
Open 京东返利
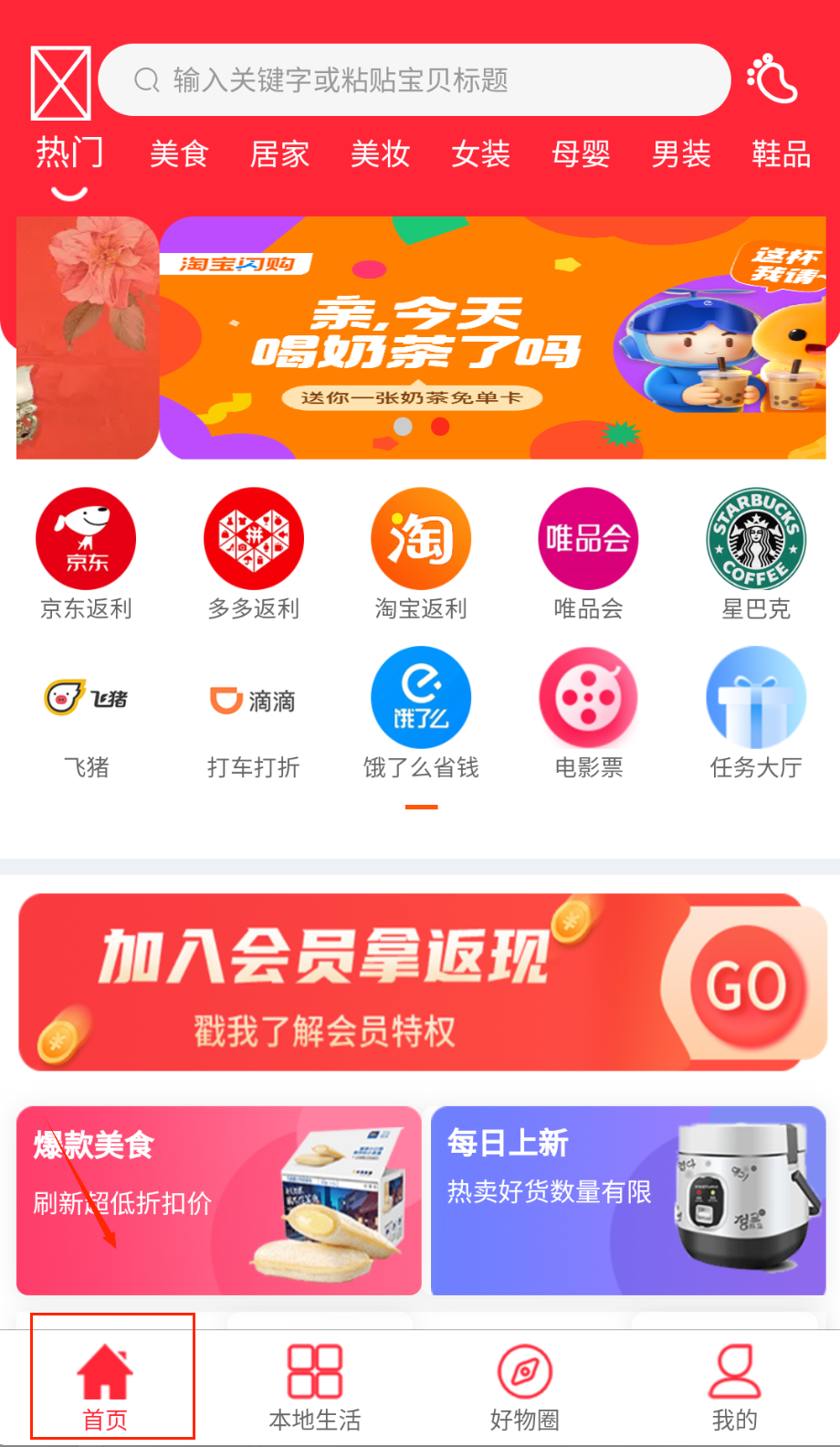tap(86, 554)
